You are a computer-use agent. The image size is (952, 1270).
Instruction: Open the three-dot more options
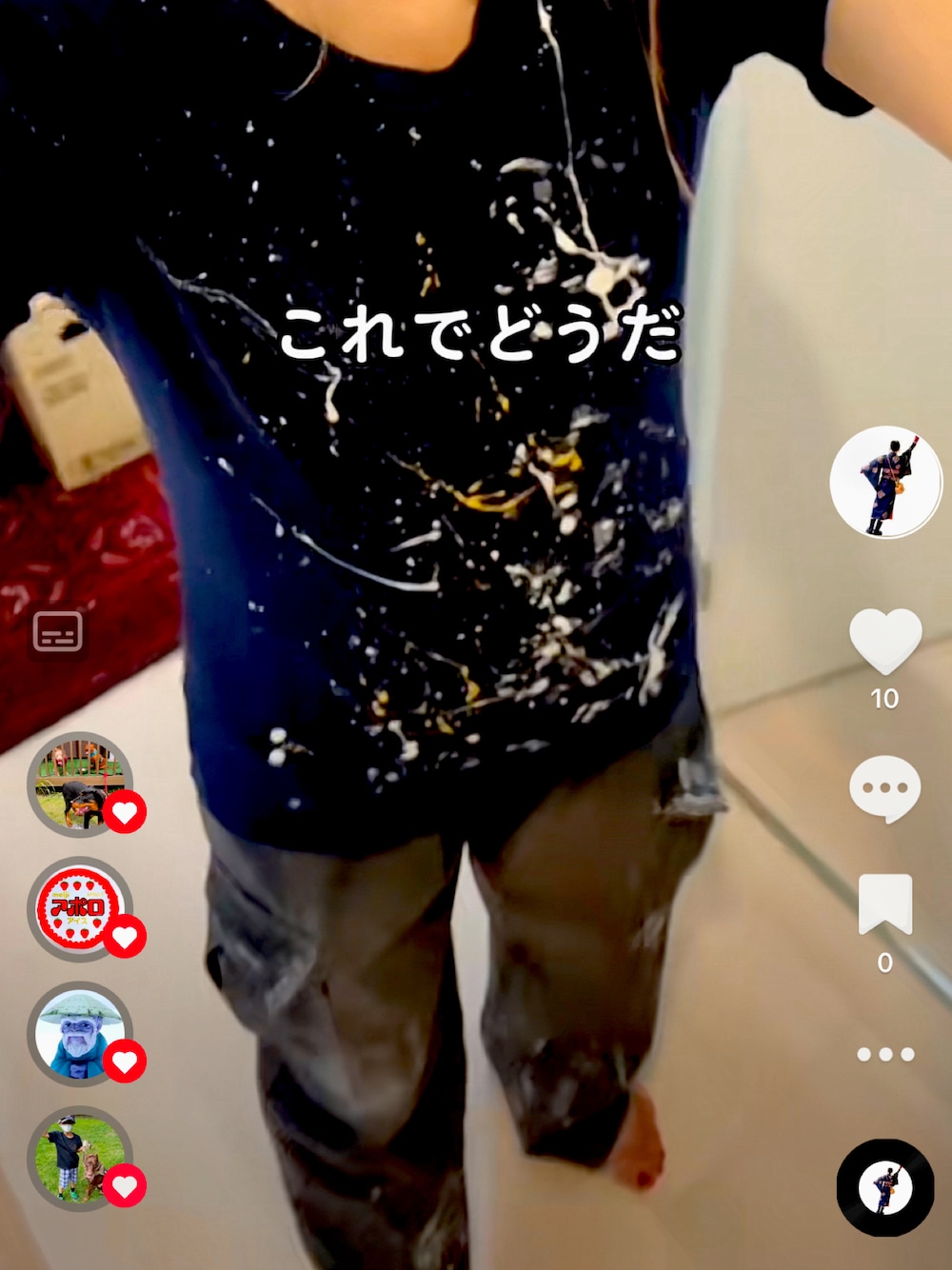pos(885,1054)
